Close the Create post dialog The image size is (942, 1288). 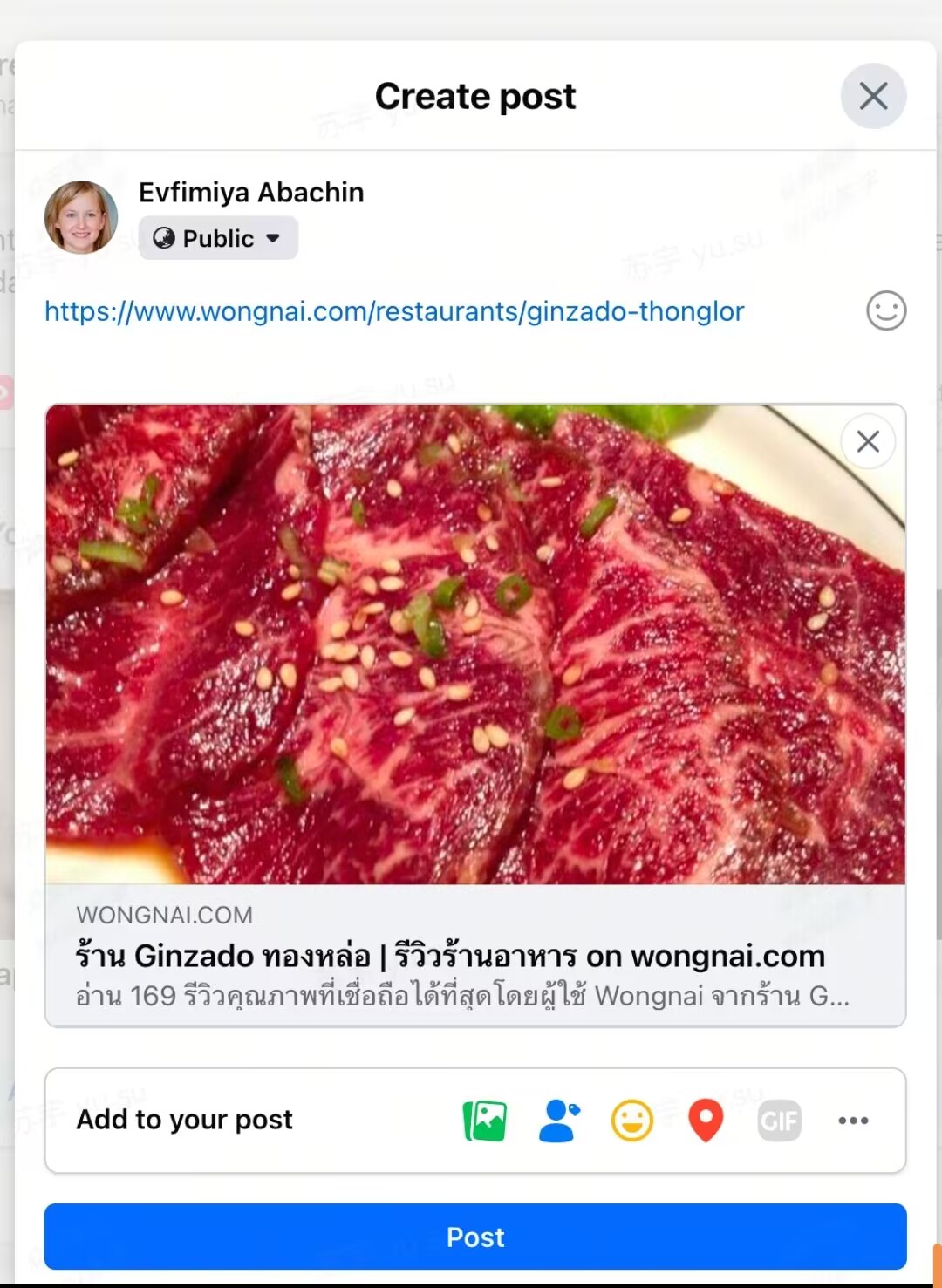pos(873,96)
